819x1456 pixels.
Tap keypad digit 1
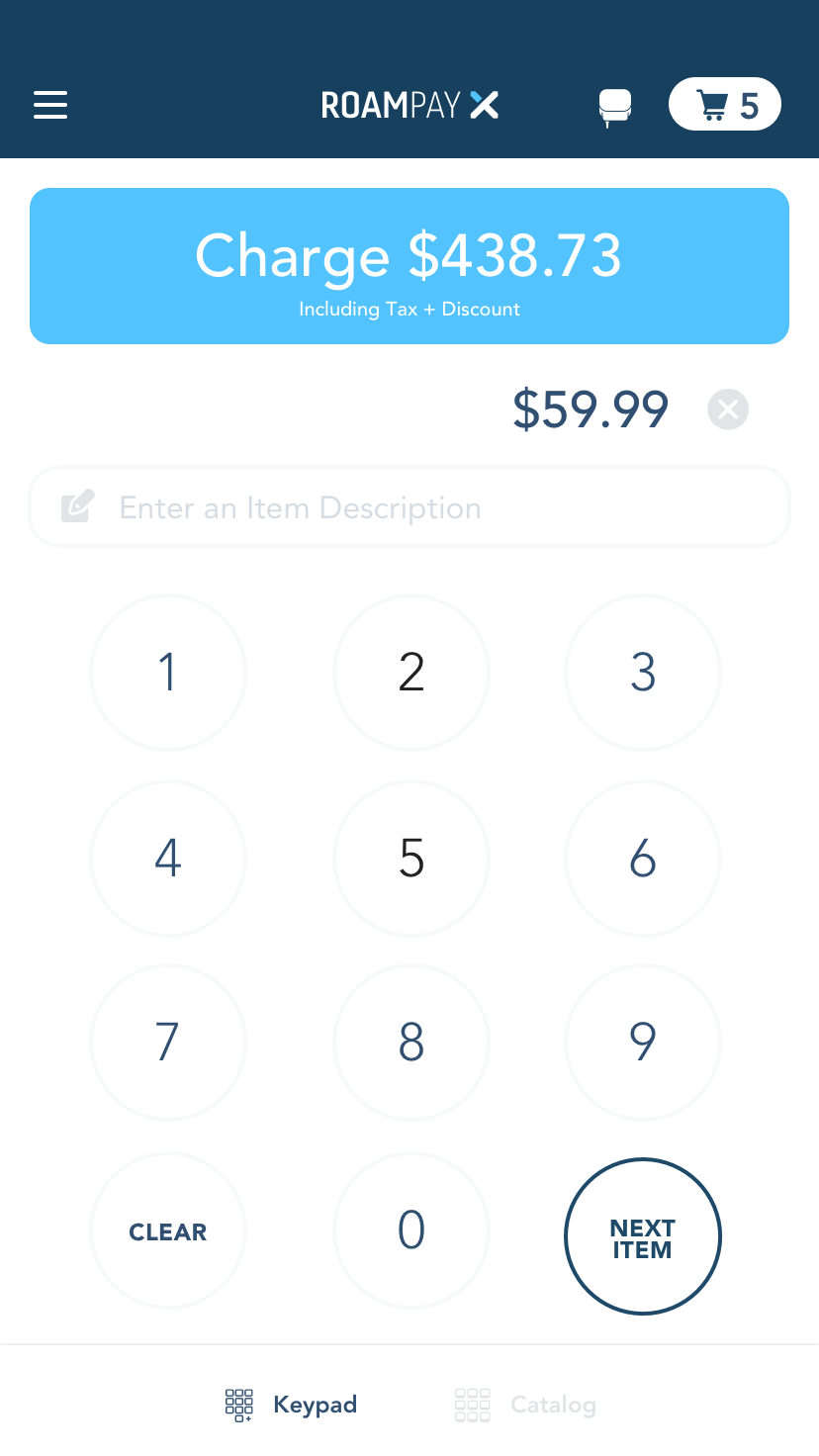click(168, 673)
